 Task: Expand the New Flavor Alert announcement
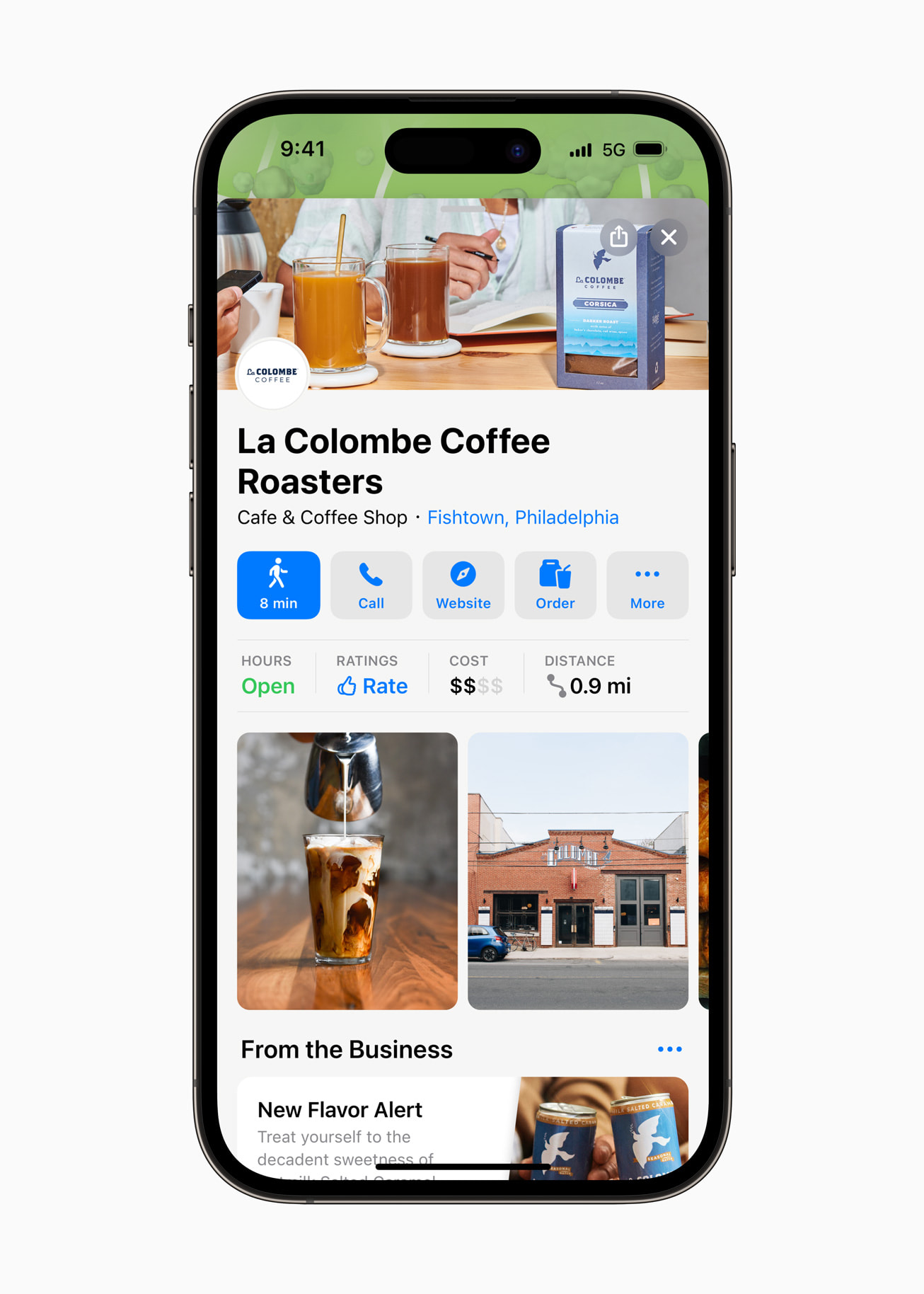(340, 1109)
